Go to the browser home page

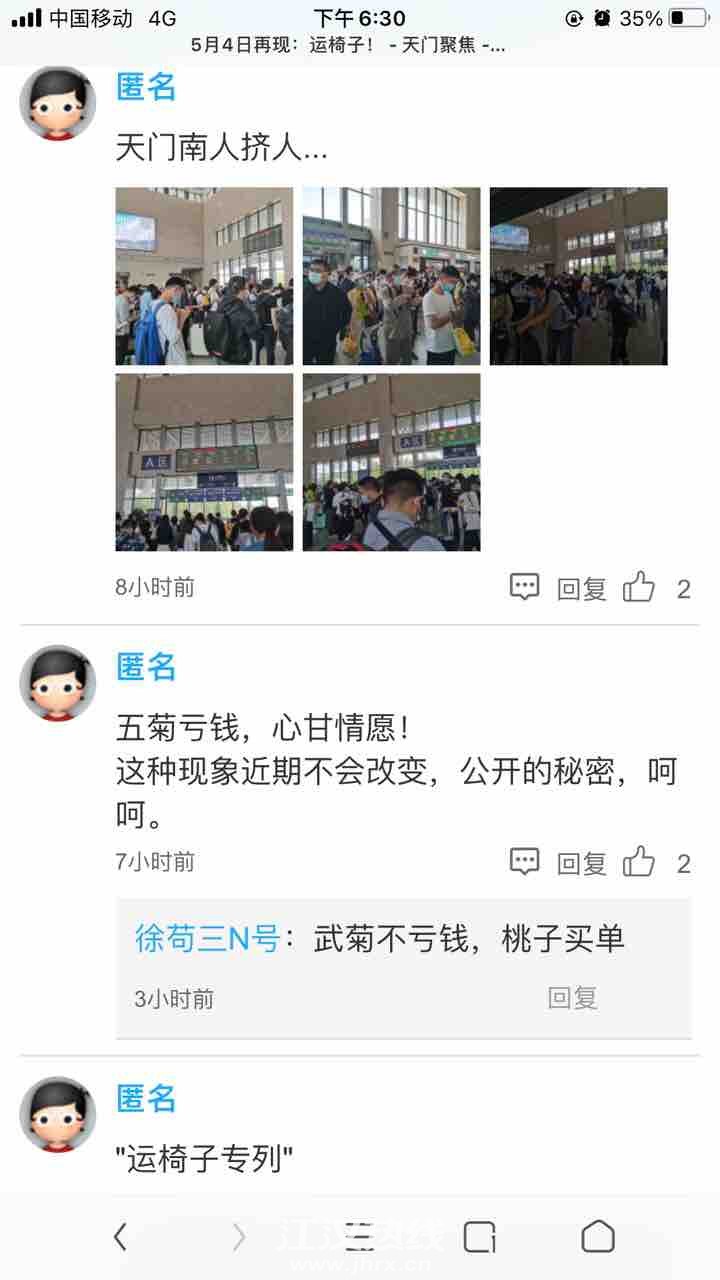click(x=598, y=1237)
